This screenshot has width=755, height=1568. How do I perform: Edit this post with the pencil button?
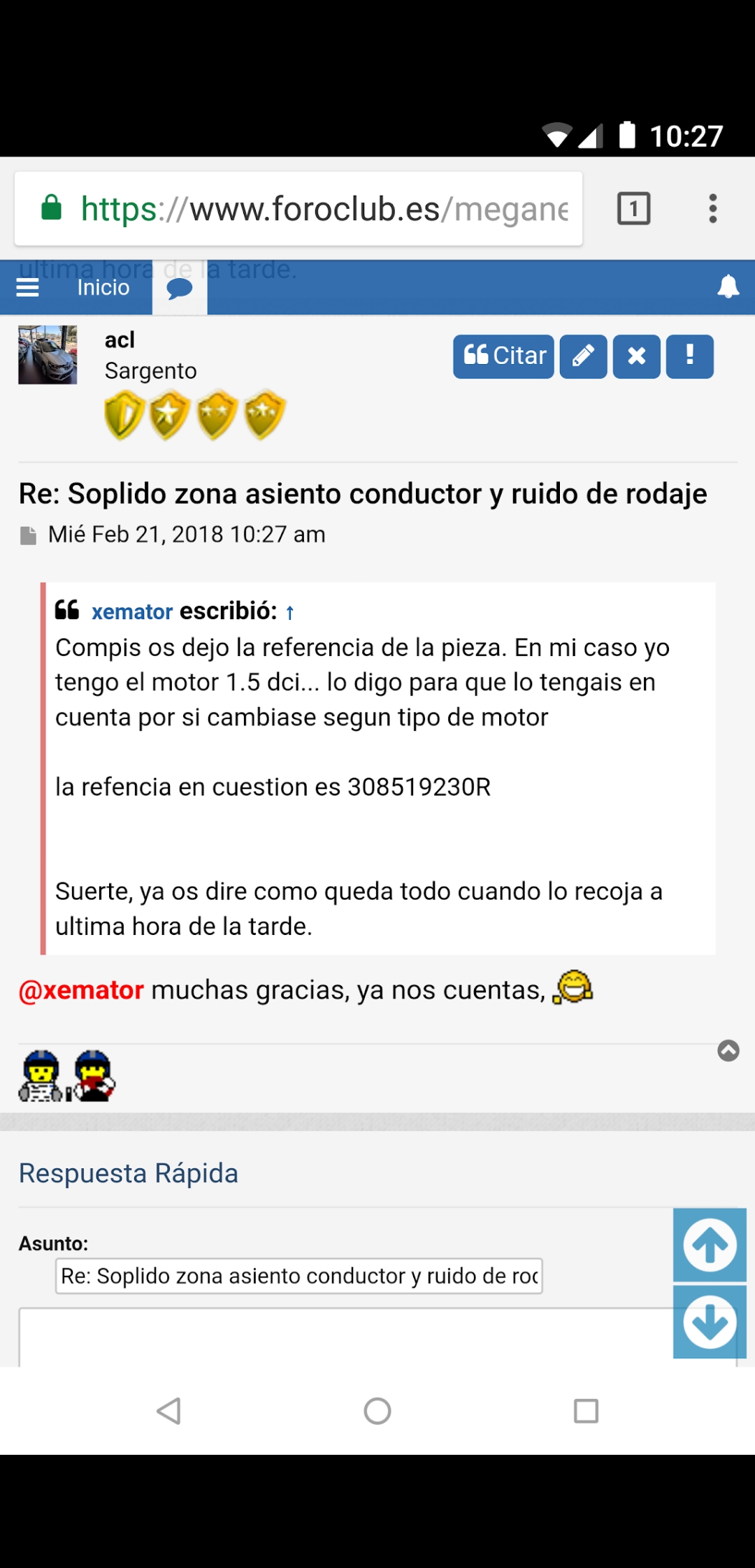point(583,356)
